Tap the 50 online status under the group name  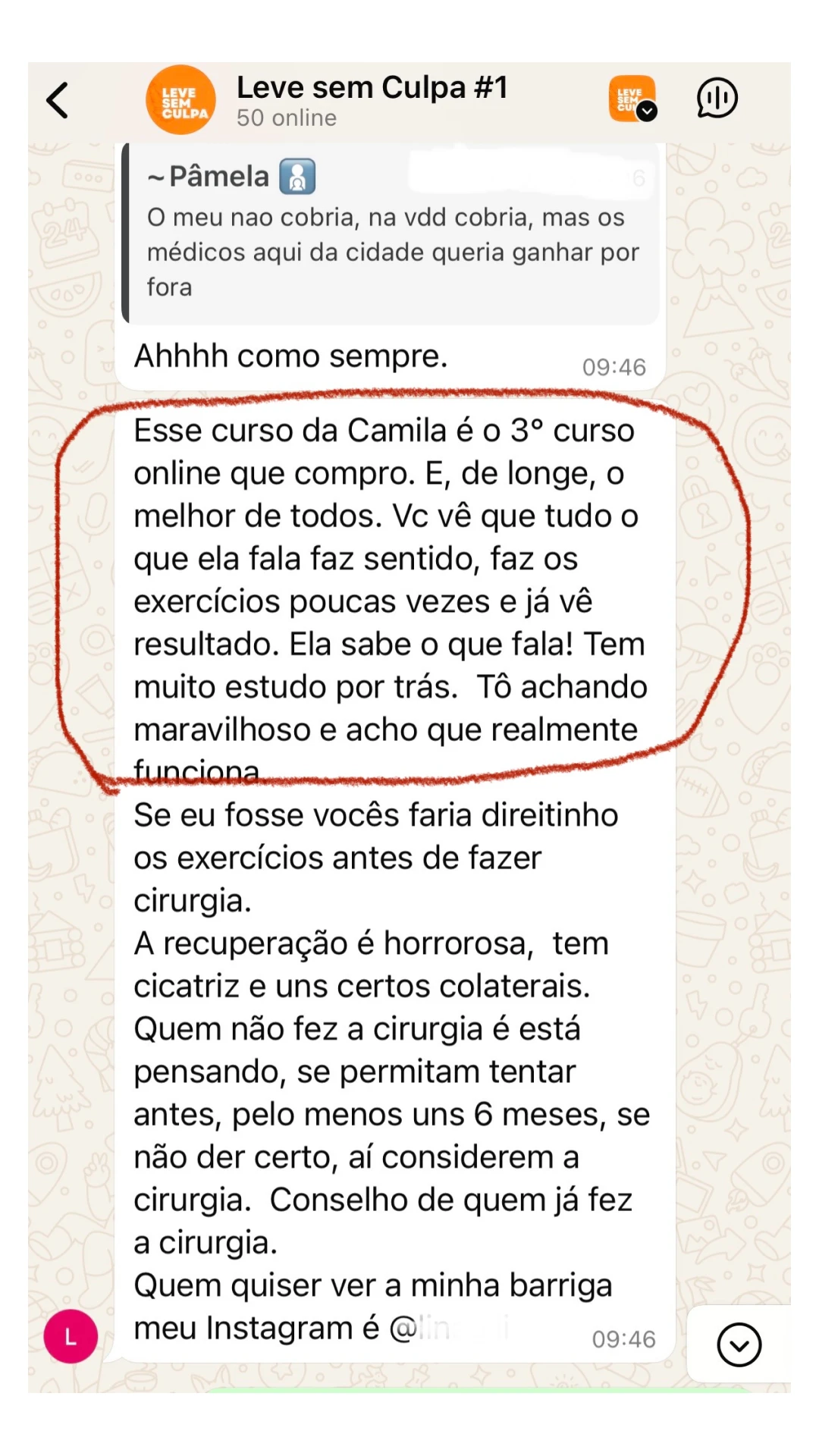coord(285,118)
